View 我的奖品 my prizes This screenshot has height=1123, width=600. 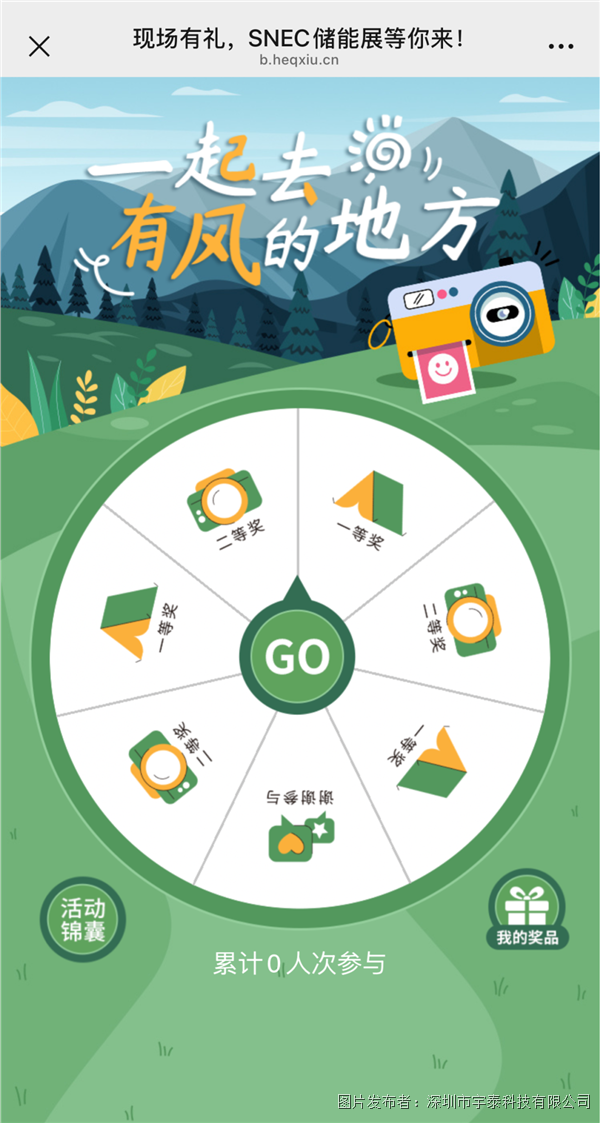coord(528,913)
